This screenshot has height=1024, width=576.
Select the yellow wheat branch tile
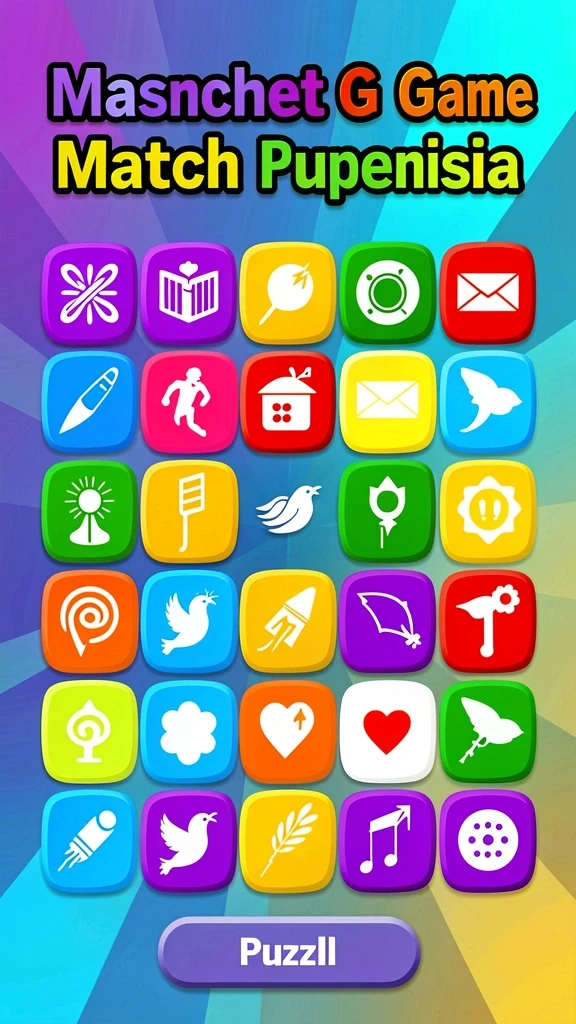pyautogui.click(x=287, y=840)
